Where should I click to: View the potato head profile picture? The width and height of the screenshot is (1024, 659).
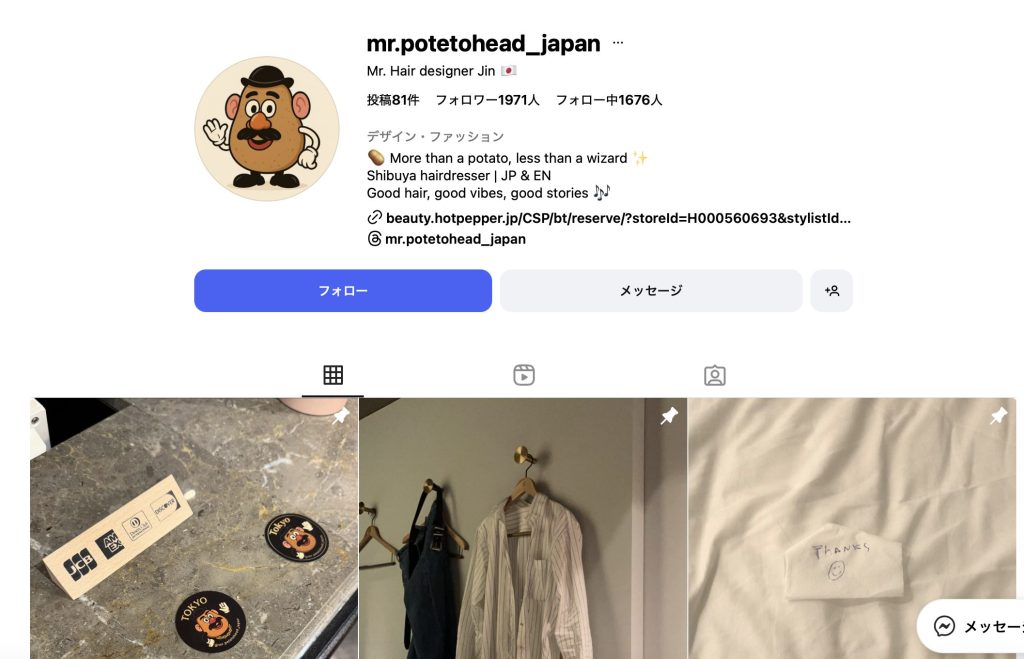[x=267, y=129]
